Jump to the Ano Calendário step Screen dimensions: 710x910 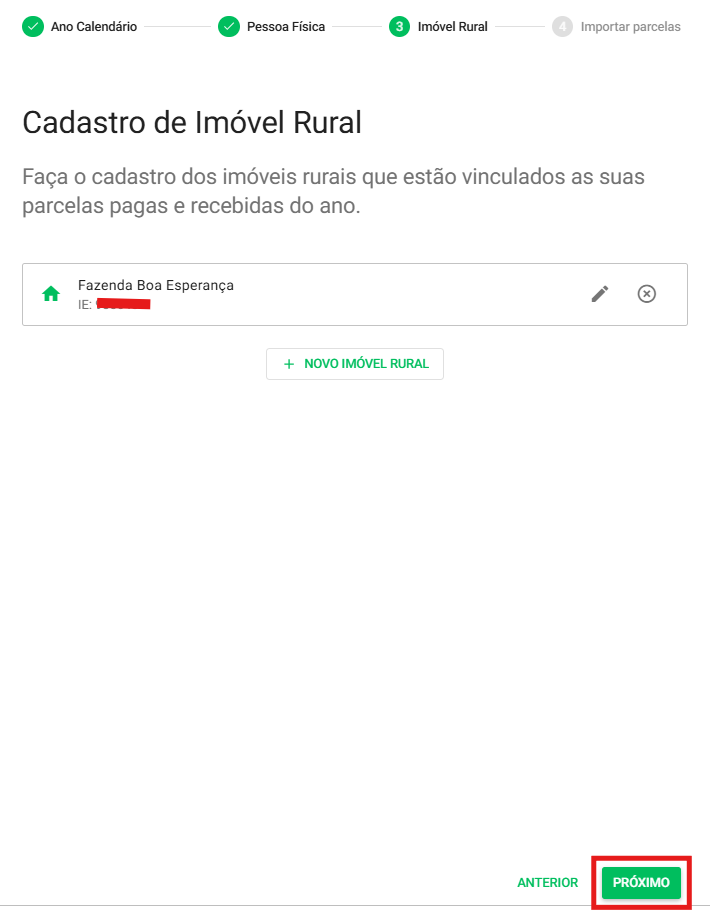click(x=80, y=27)
